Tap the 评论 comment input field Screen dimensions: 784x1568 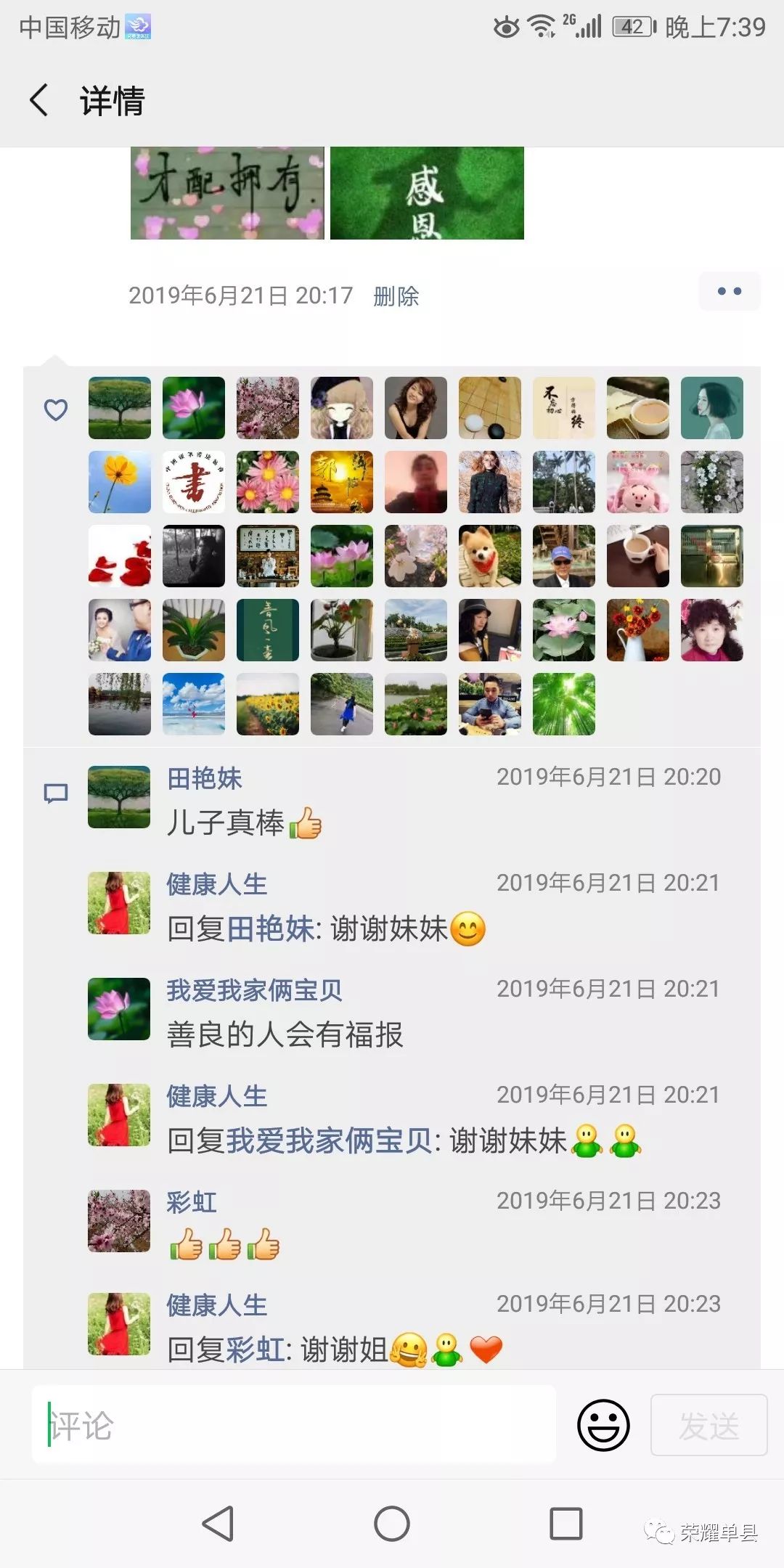pyautogui.click(x=294, y=1426)
